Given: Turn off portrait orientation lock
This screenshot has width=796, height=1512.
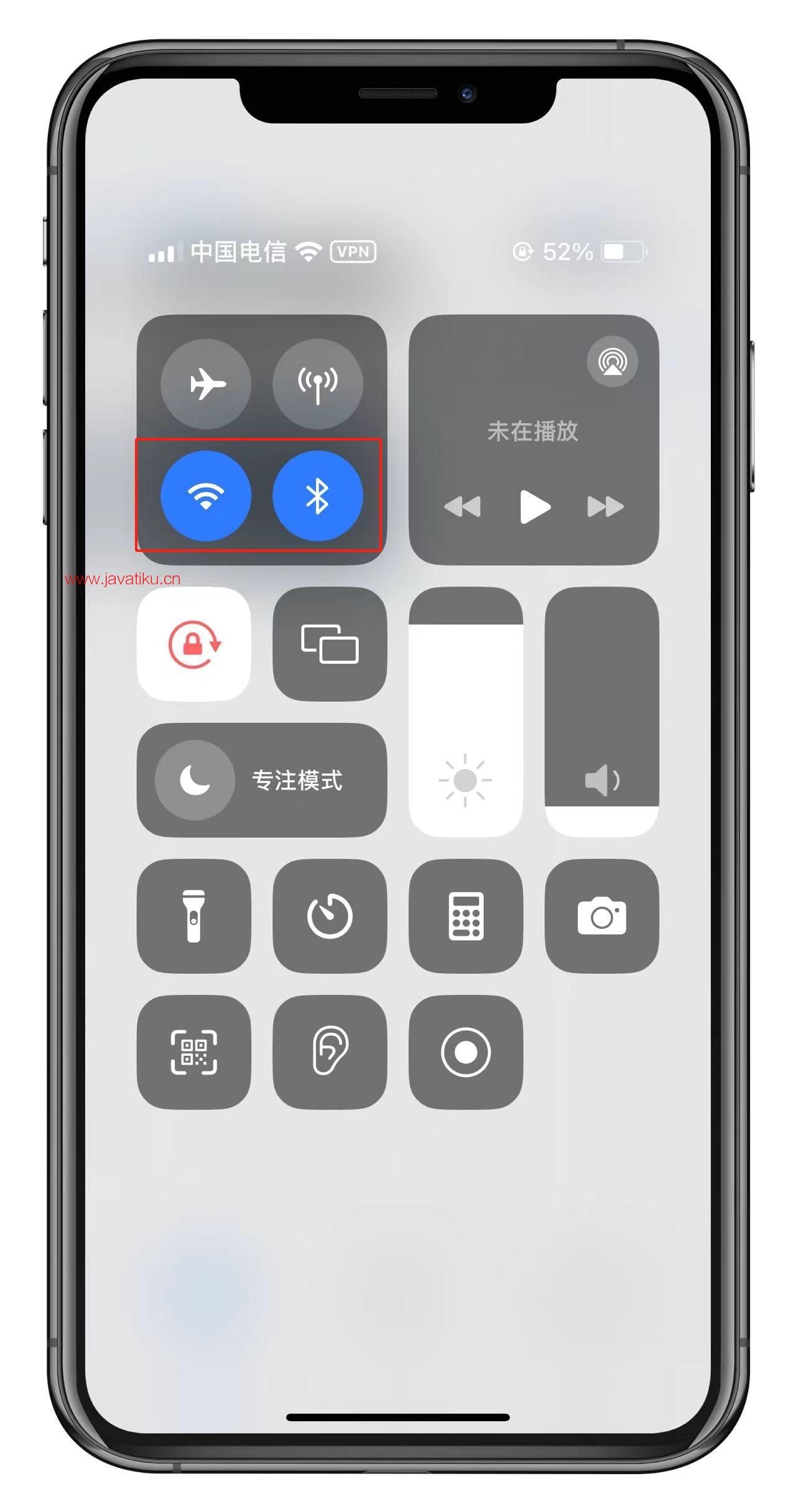Looking at the screenshot, I should [194, 644].
